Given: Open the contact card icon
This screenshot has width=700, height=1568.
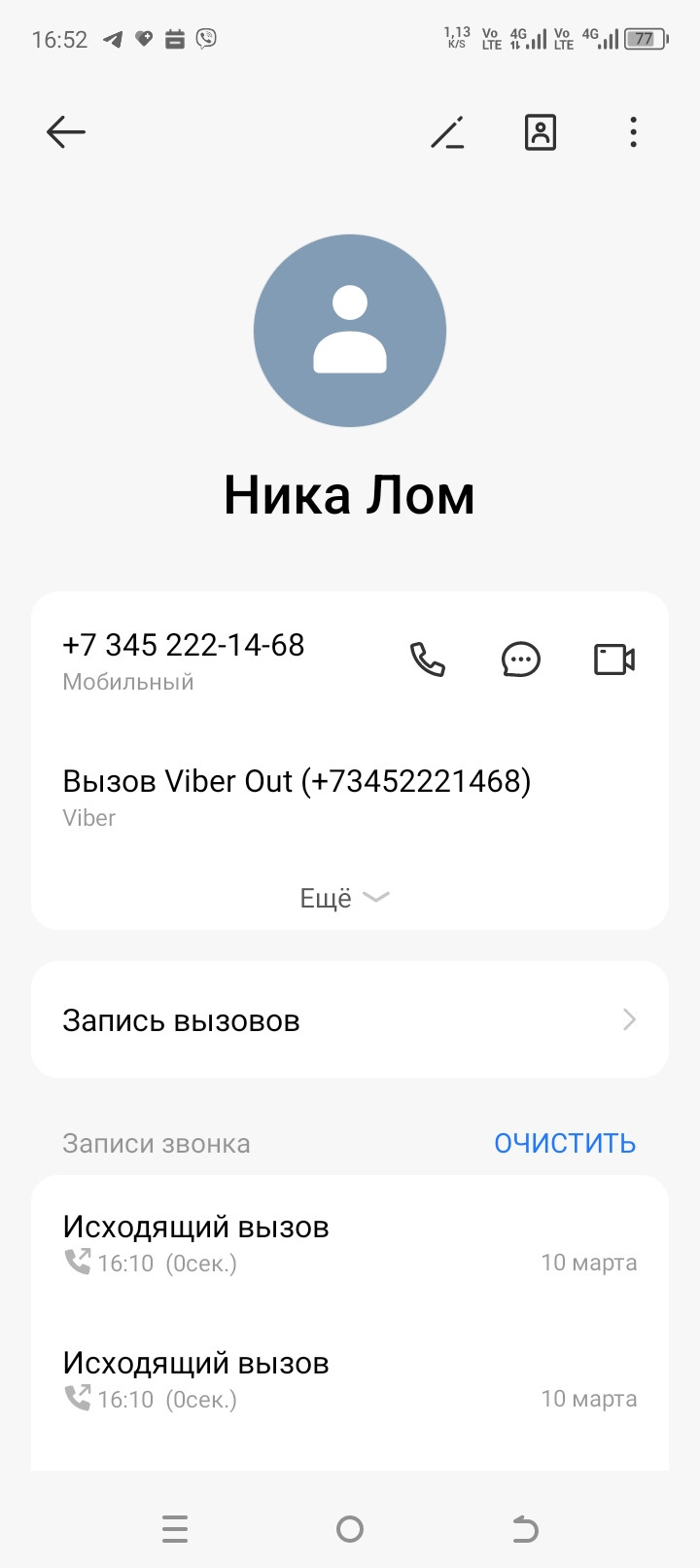Looking at the screenshot, I should [541, 132].
